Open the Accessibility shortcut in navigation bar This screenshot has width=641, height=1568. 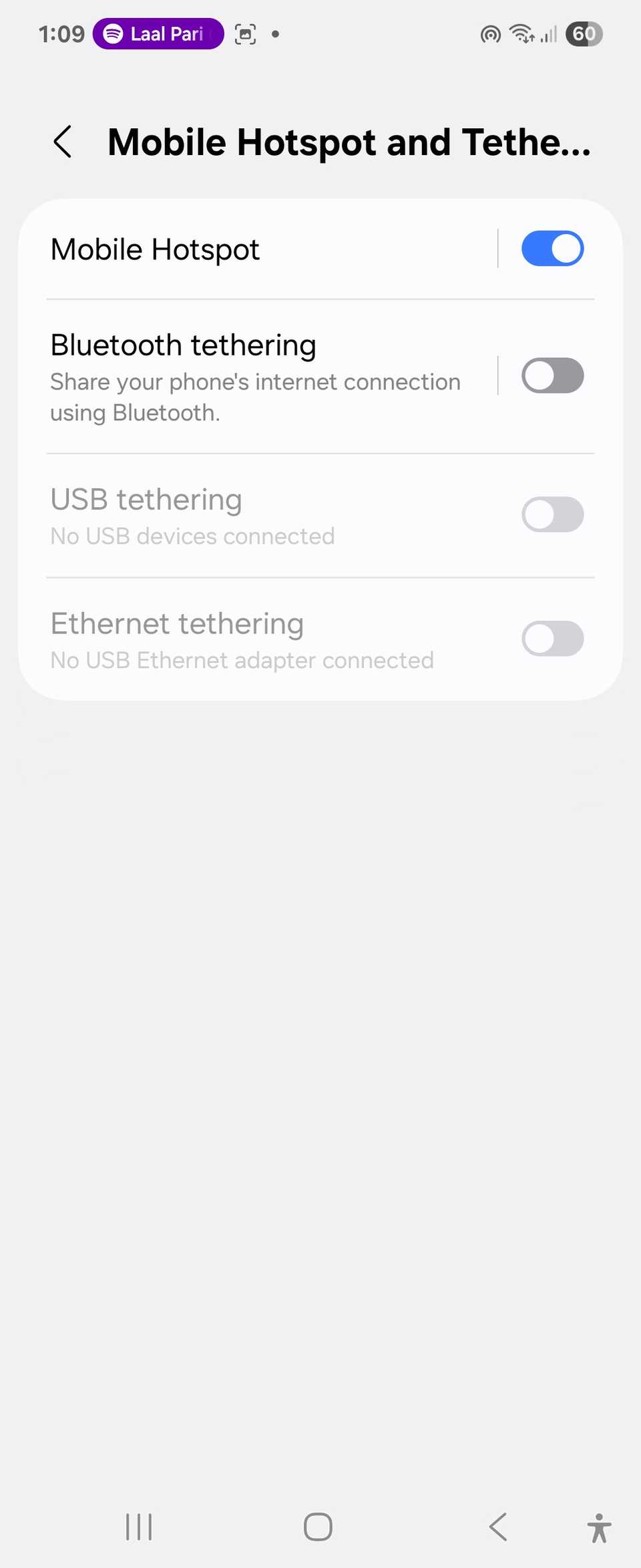[x=600, y=1526]
